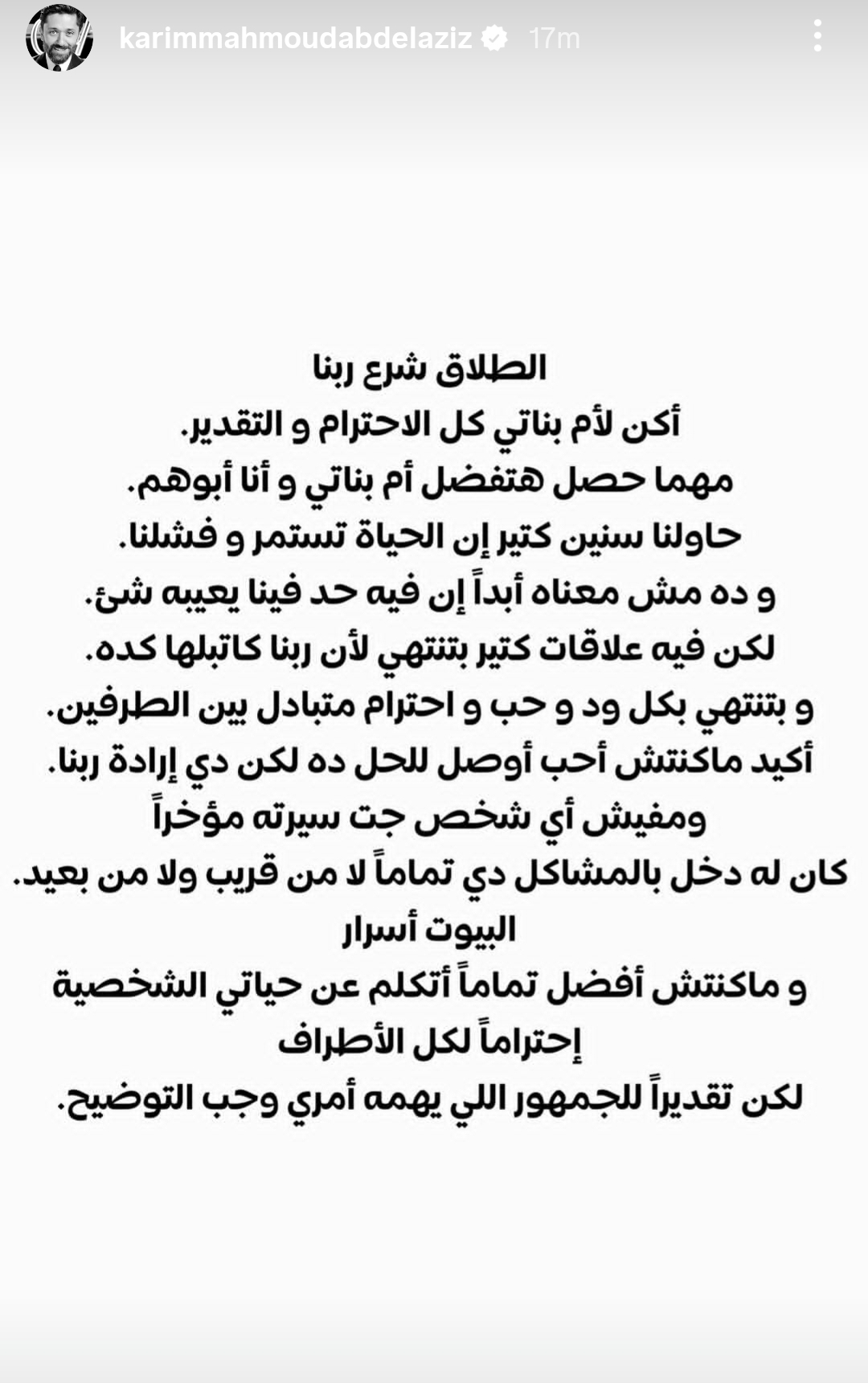The image size is (868, 1383).
Task: Open the karimmahmoudabdelaziz username link
Action: [295, 38]
